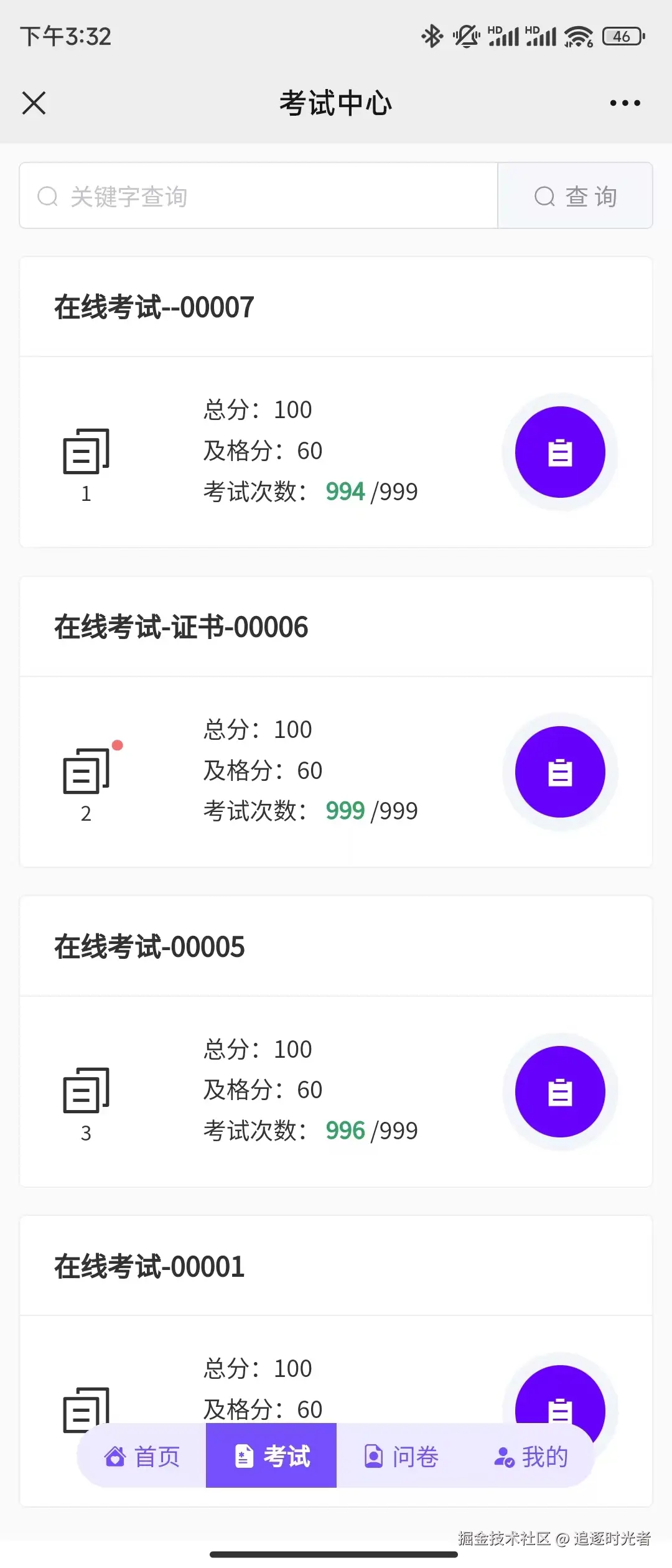
Task: Close the 考试中心 page
Action: point(34,103)
